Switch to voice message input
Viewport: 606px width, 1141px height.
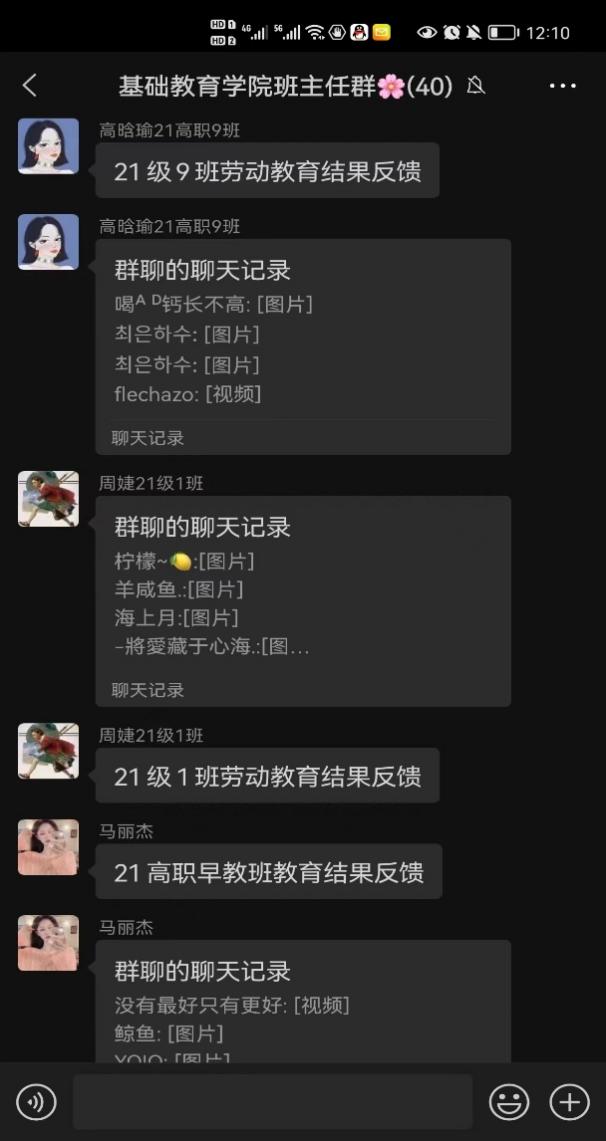pos(37,1102)
